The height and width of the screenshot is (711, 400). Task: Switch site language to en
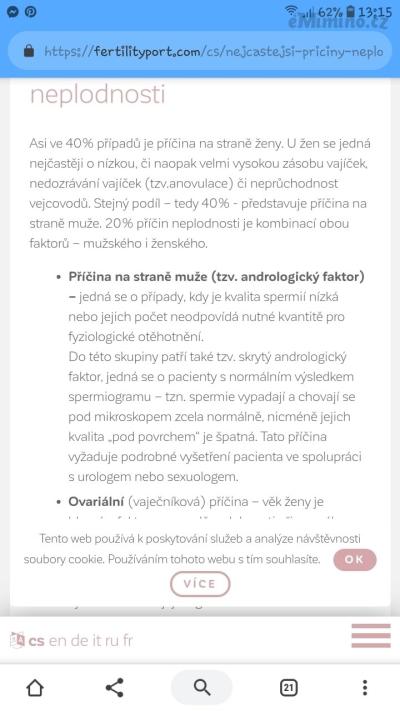click(x=58, y=641)
